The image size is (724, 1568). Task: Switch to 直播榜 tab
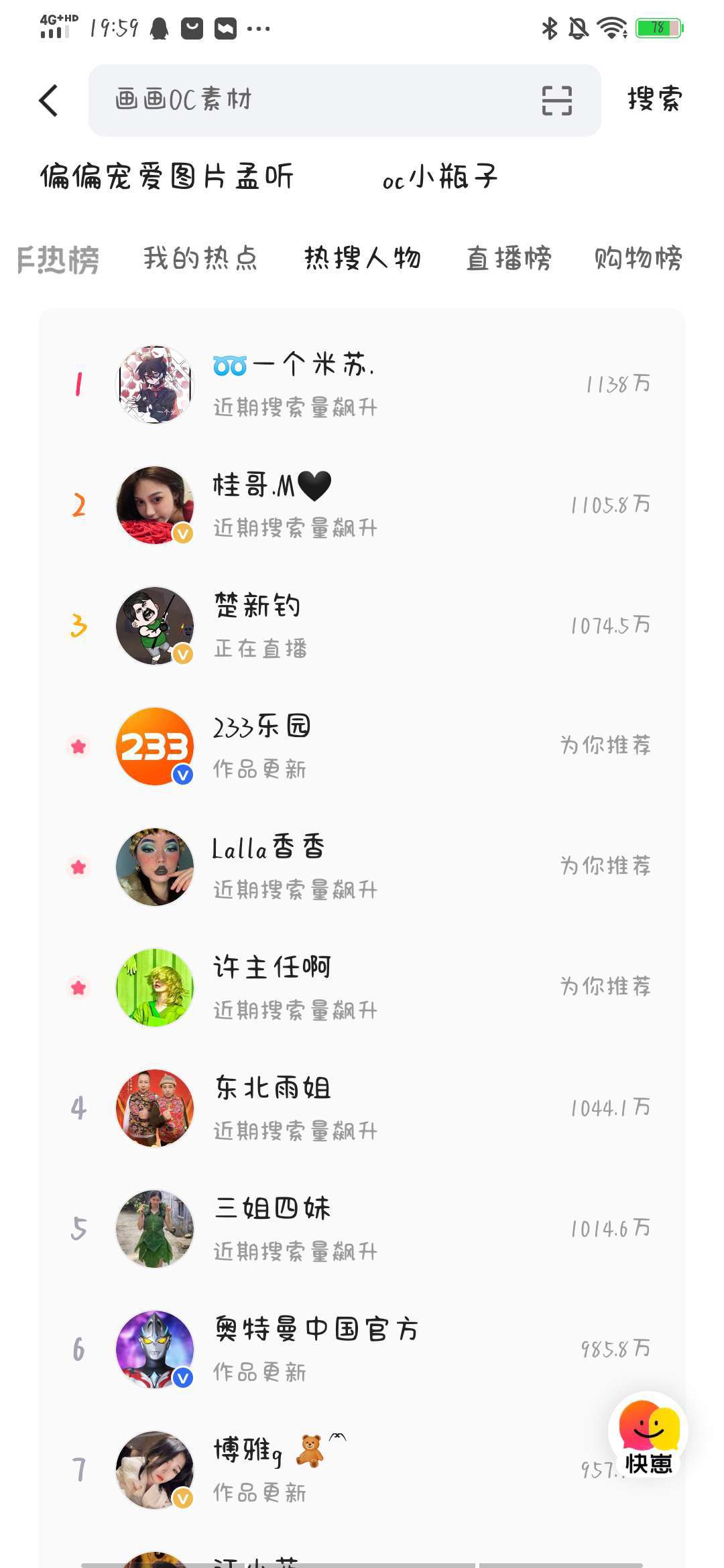(x=509, y=259)
